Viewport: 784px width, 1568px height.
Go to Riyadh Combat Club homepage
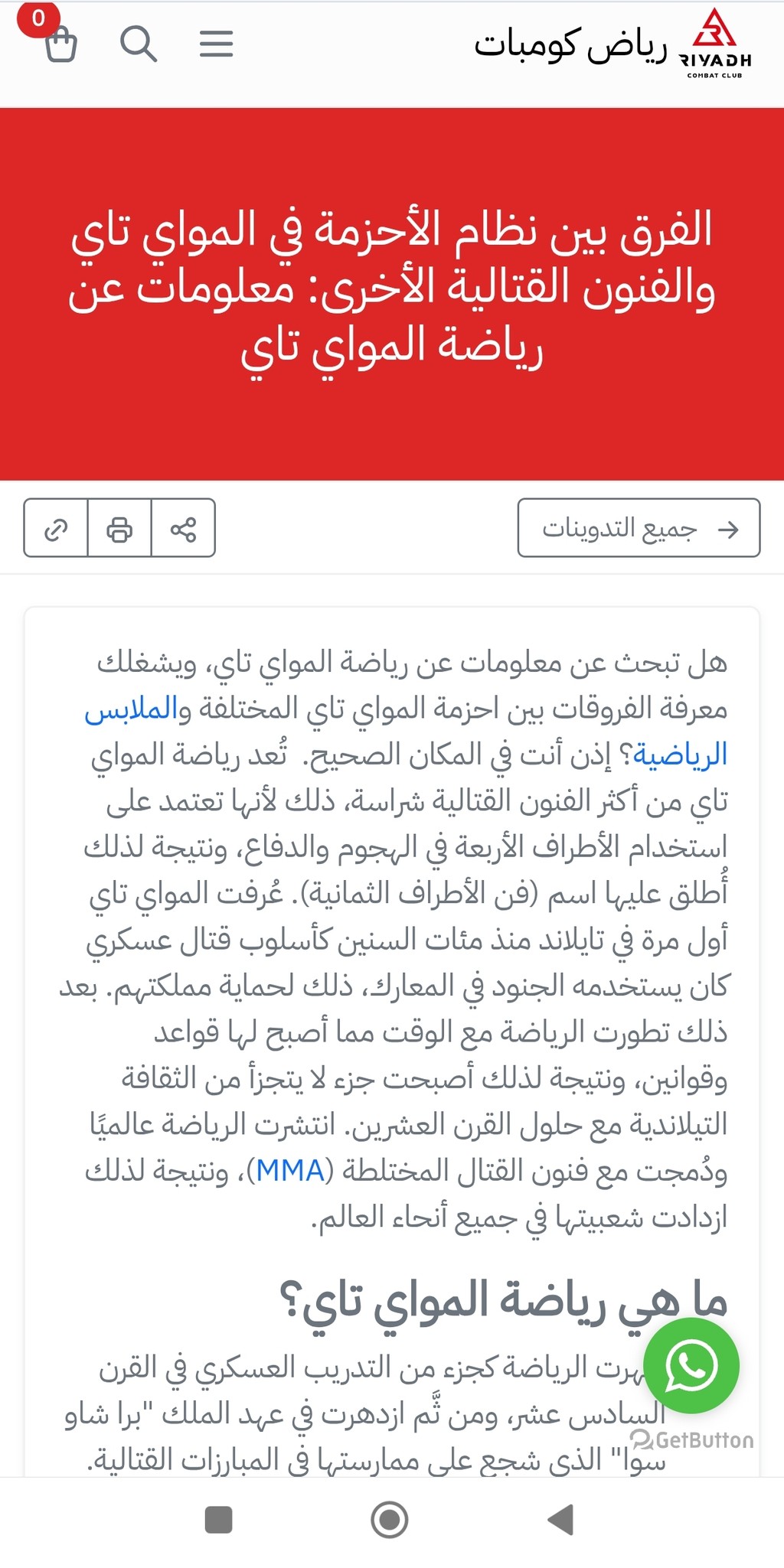(715, 44)
